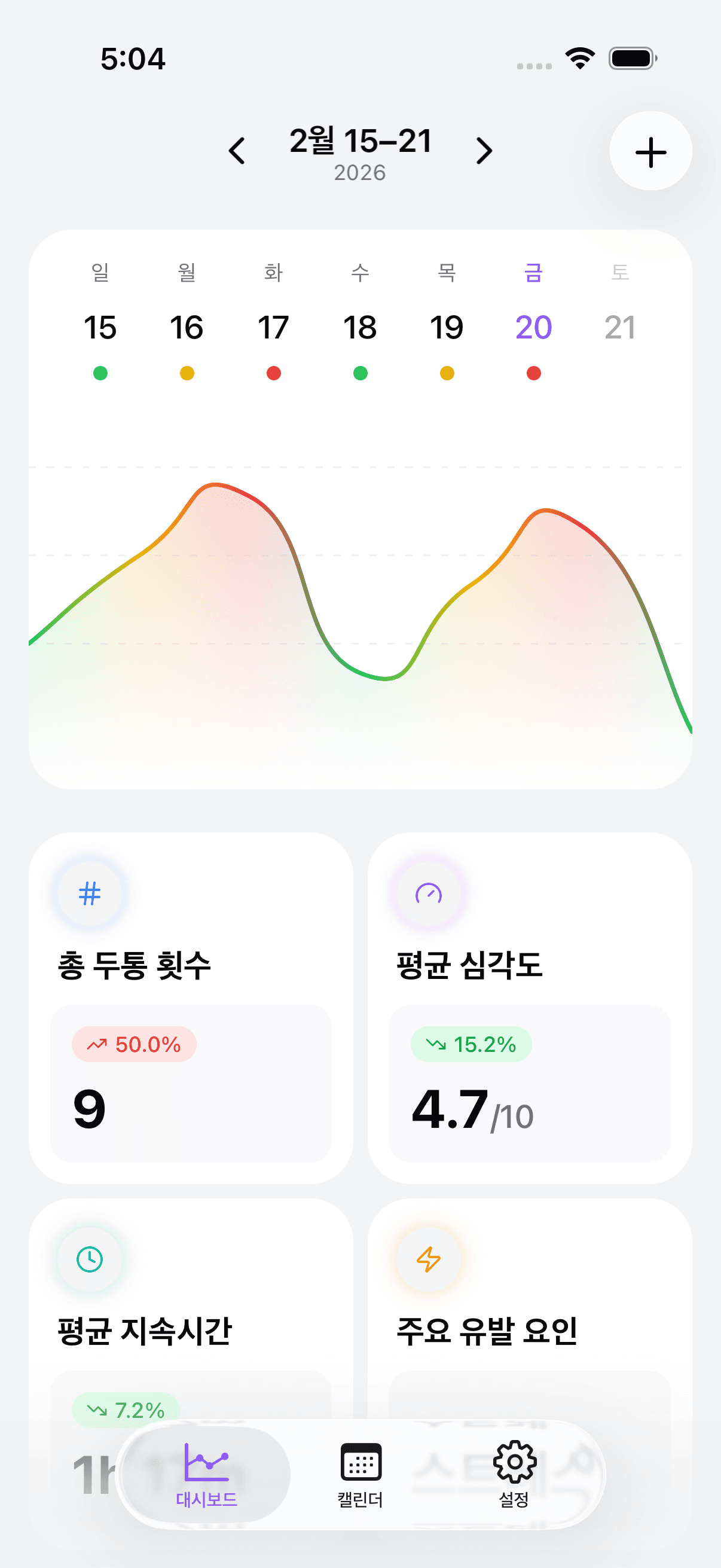Tap the hashtag icon on 총 두통 횟수 card
The height and width of the screenshot is (1568, 721).
point(90,893)
